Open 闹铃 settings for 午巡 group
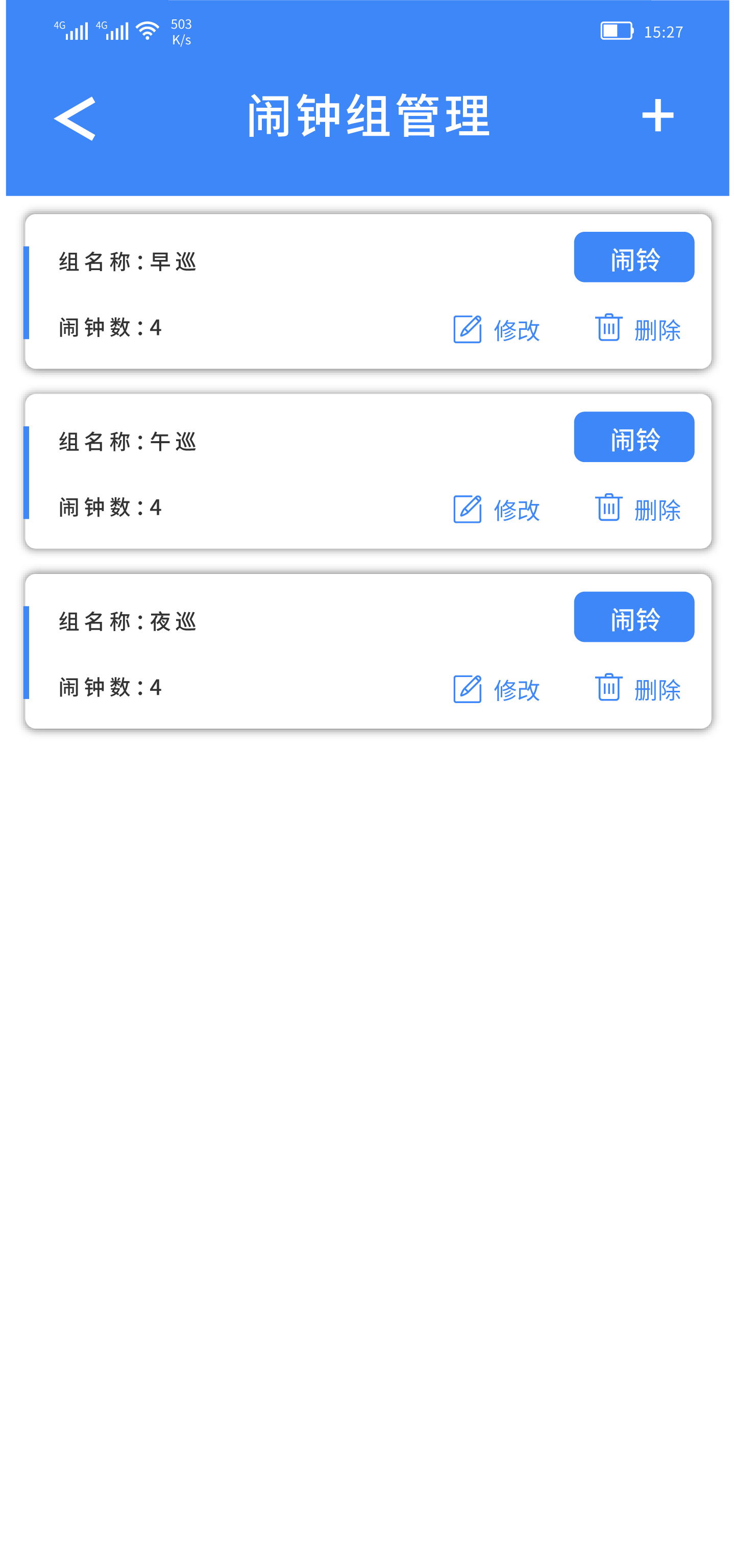Screen dimensions: 734x1568 point(633,437)
